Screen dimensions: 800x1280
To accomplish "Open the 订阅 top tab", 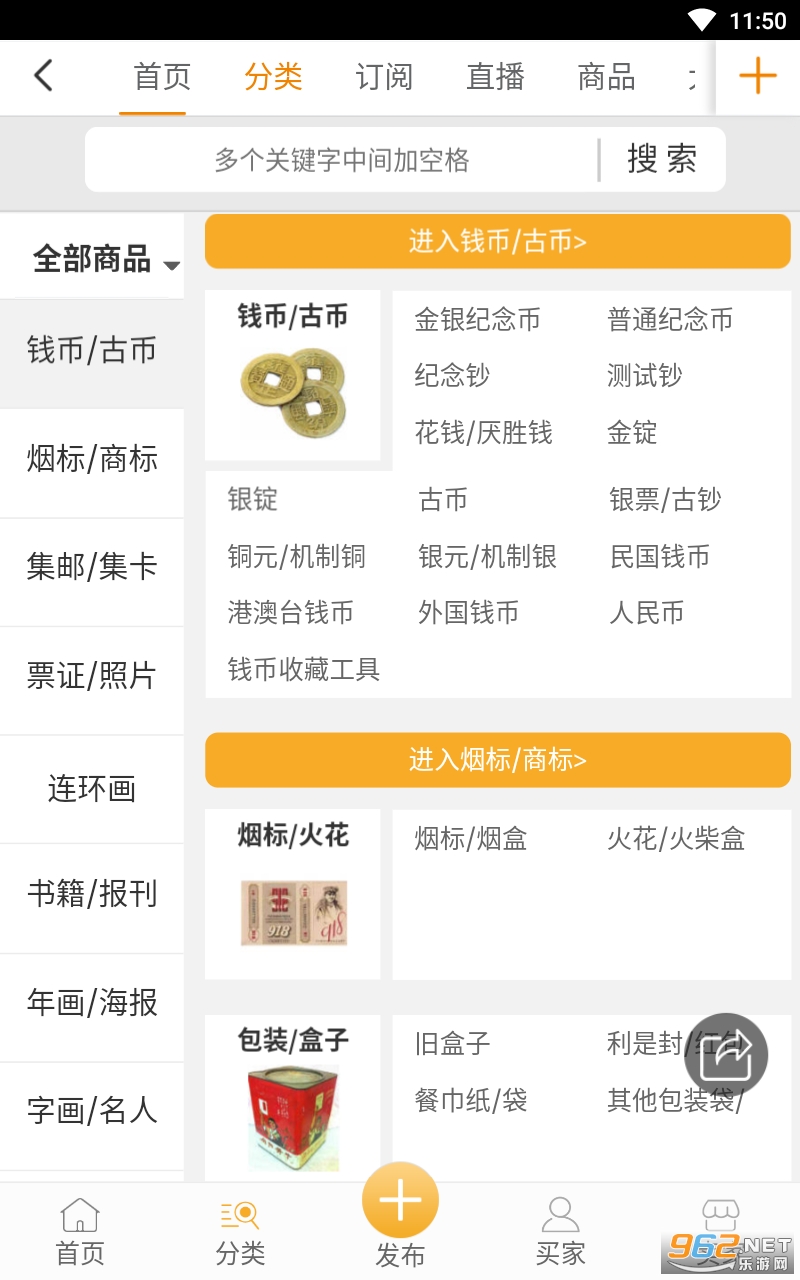I will [x=384, y=77].
